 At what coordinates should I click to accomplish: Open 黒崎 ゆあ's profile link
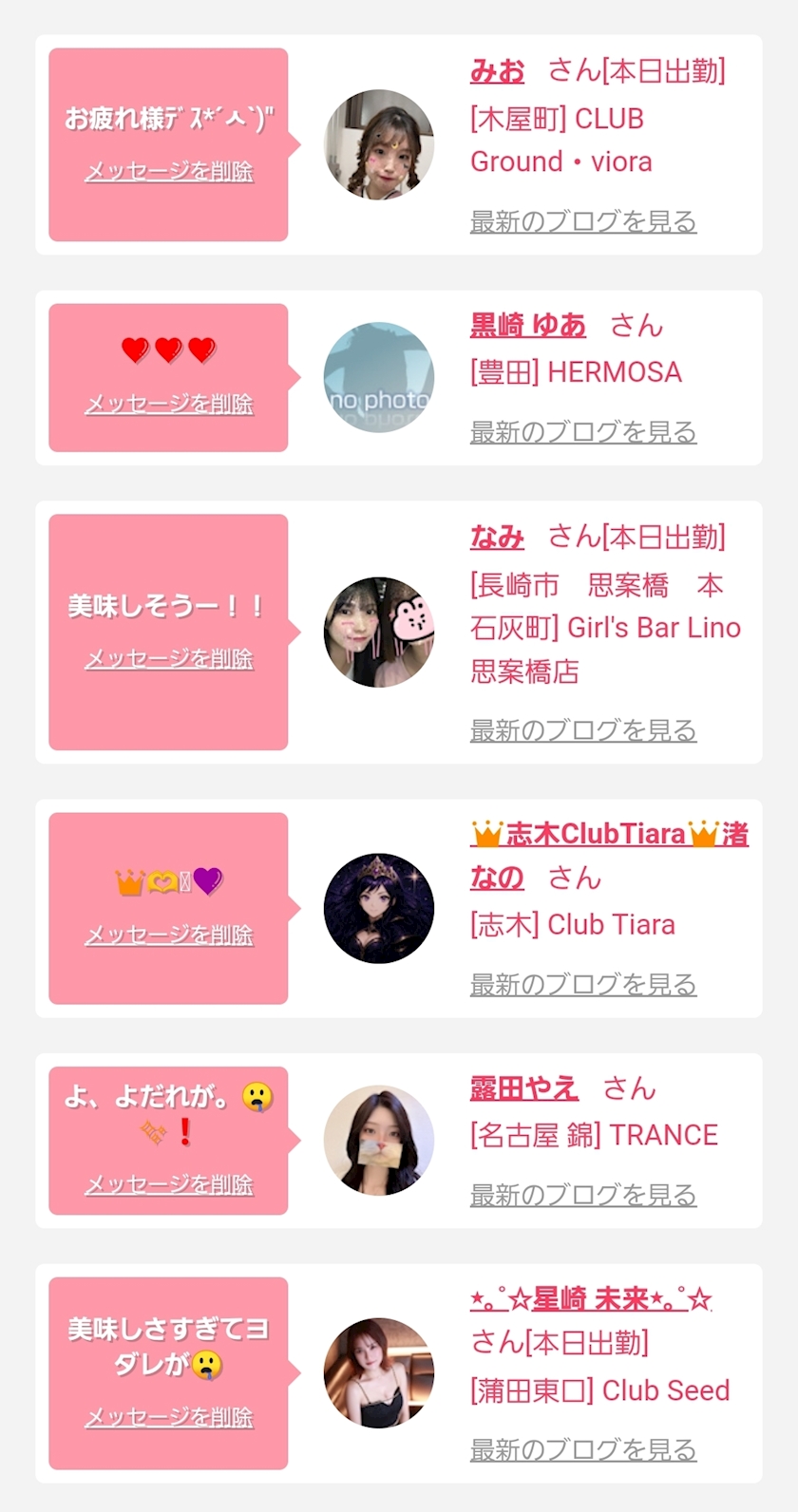pos(527,326)
